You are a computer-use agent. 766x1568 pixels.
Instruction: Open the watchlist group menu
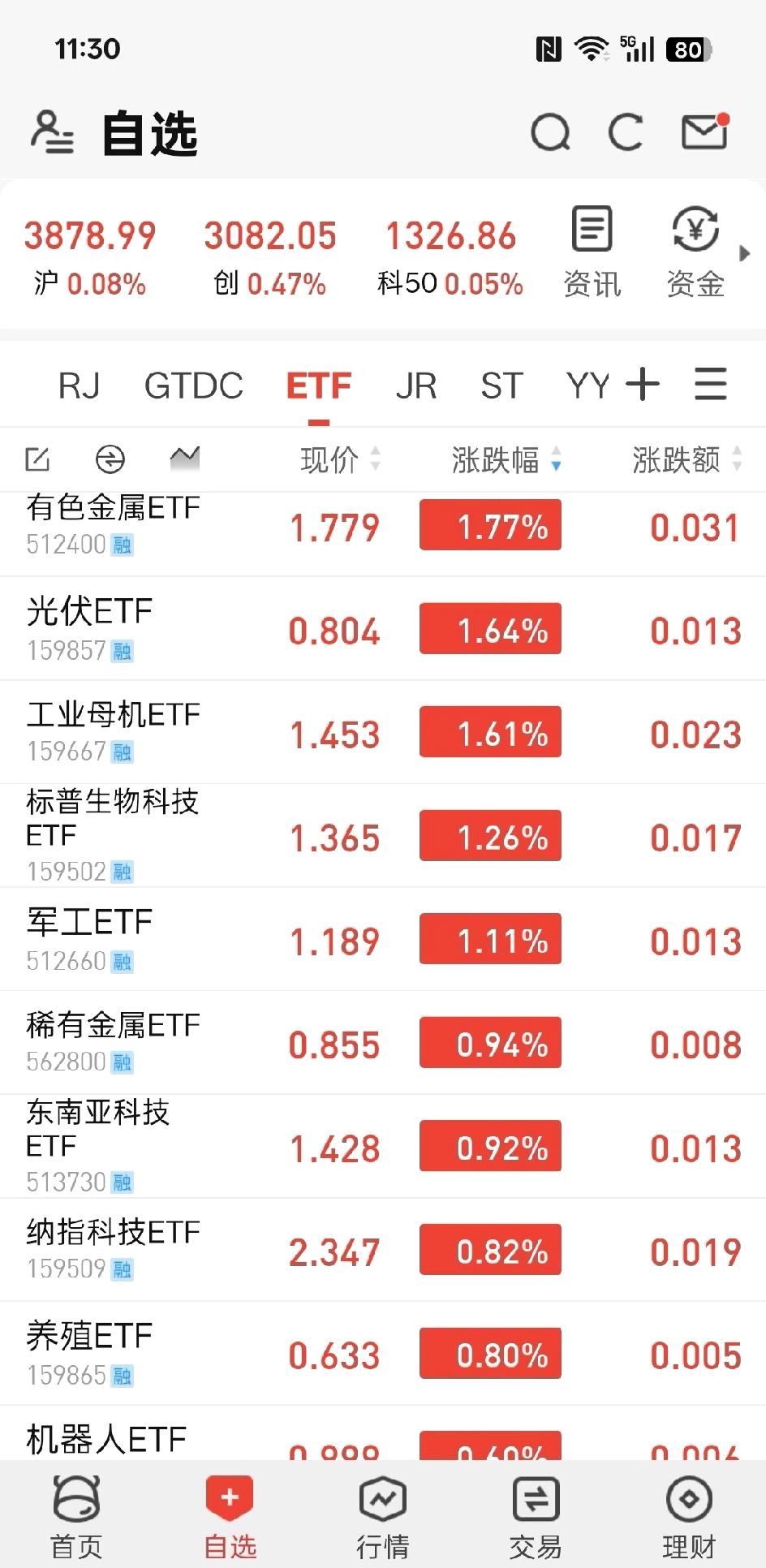click(x=710, y=384)
